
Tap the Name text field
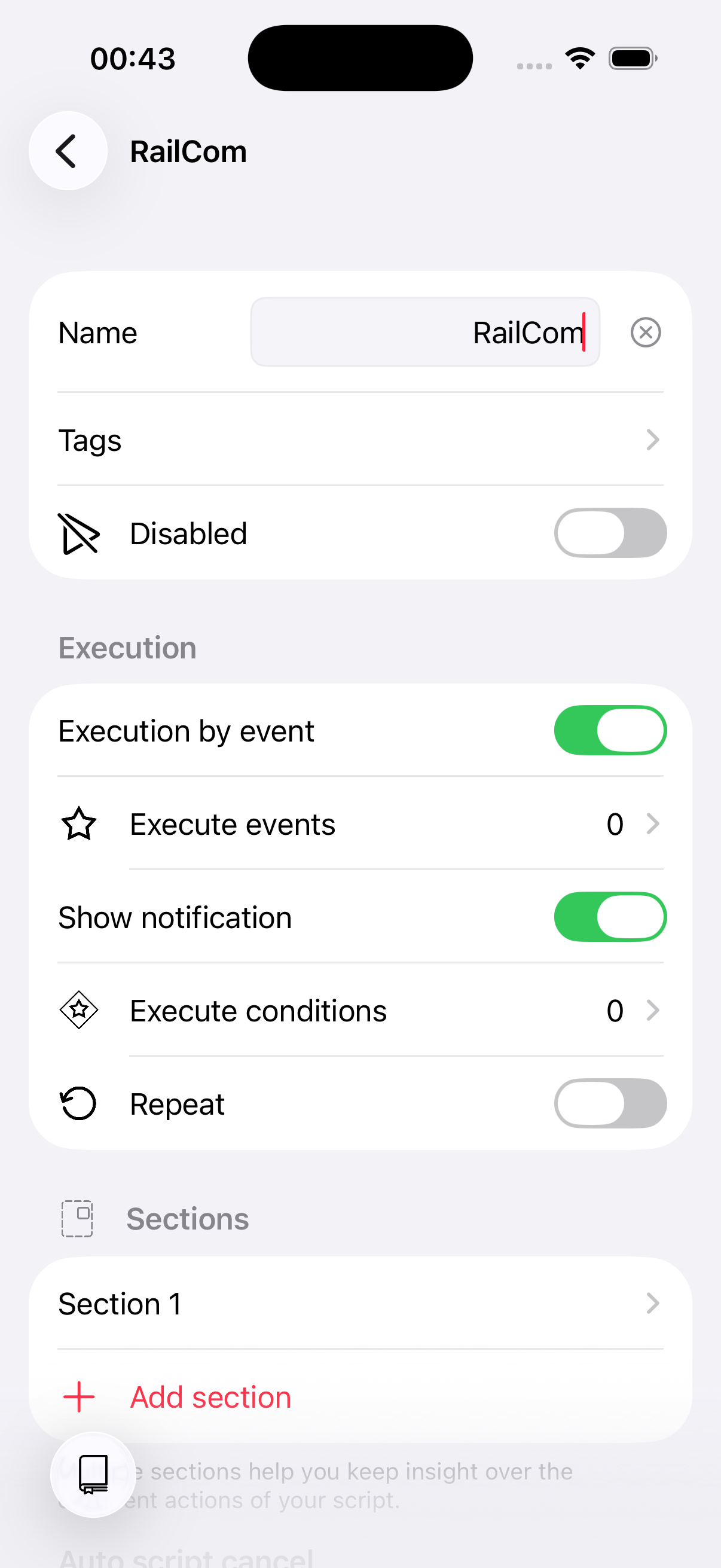coord(424,332)
